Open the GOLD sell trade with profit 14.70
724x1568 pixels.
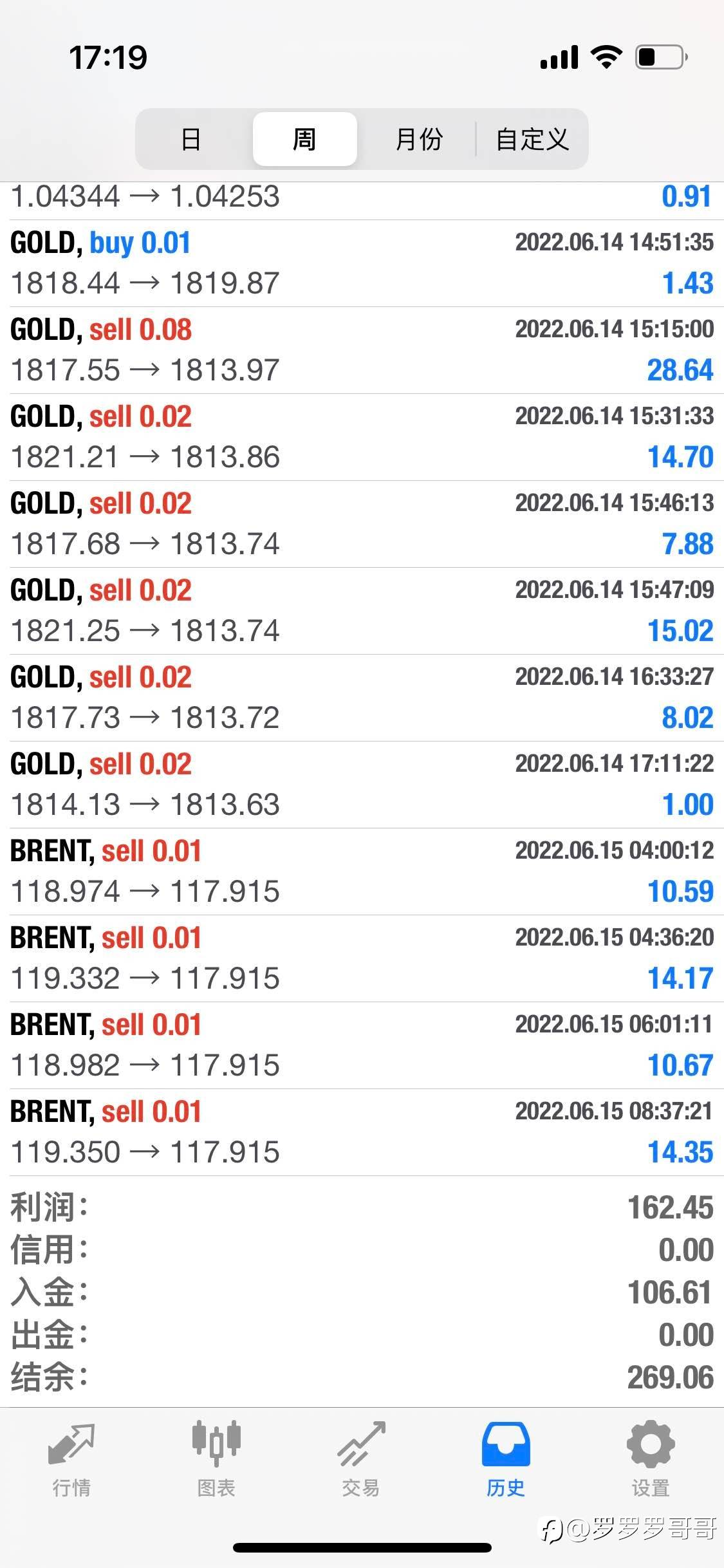coord(362,437)
